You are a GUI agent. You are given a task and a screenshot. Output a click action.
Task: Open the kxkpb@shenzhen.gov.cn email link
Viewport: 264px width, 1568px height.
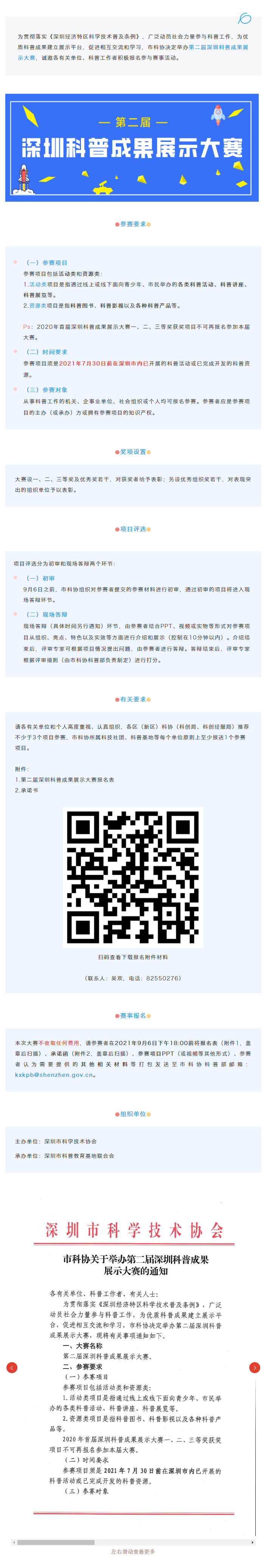(x=55, y=1074)
